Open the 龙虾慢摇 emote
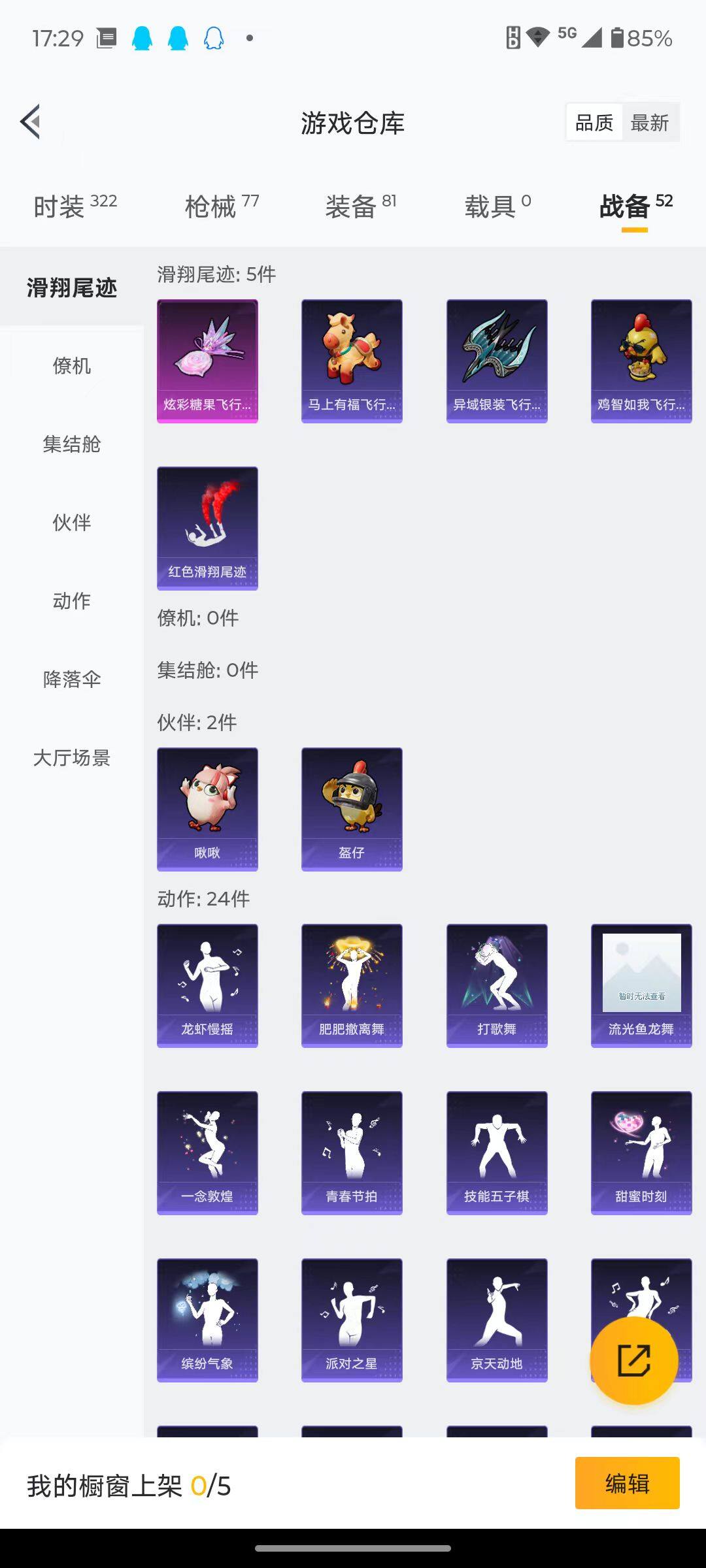This screenshot has height=1568, width=706. (x=207, y=983)
